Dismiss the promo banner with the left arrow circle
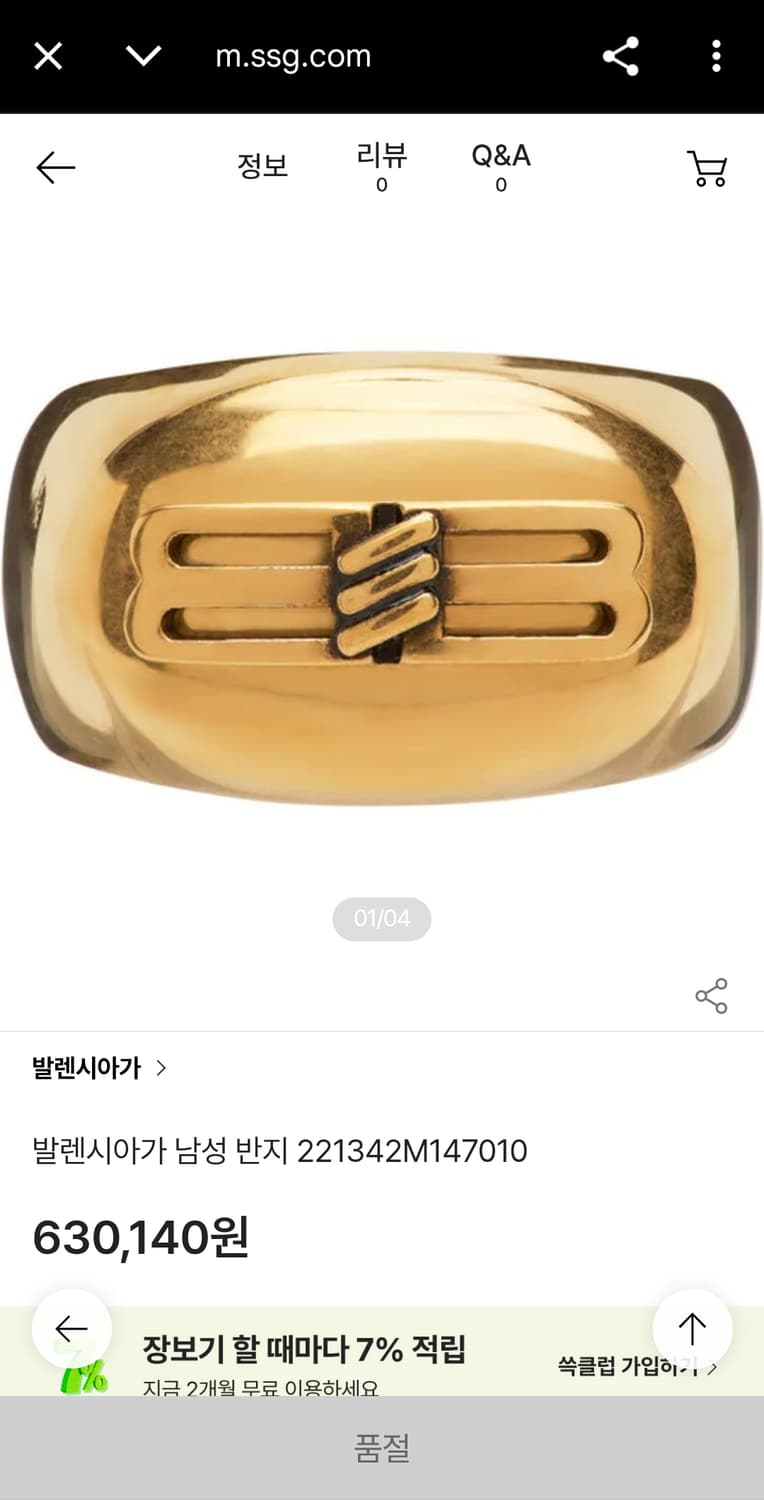The height and width of the screenshot is (1500, 764). pos(71,1328)
